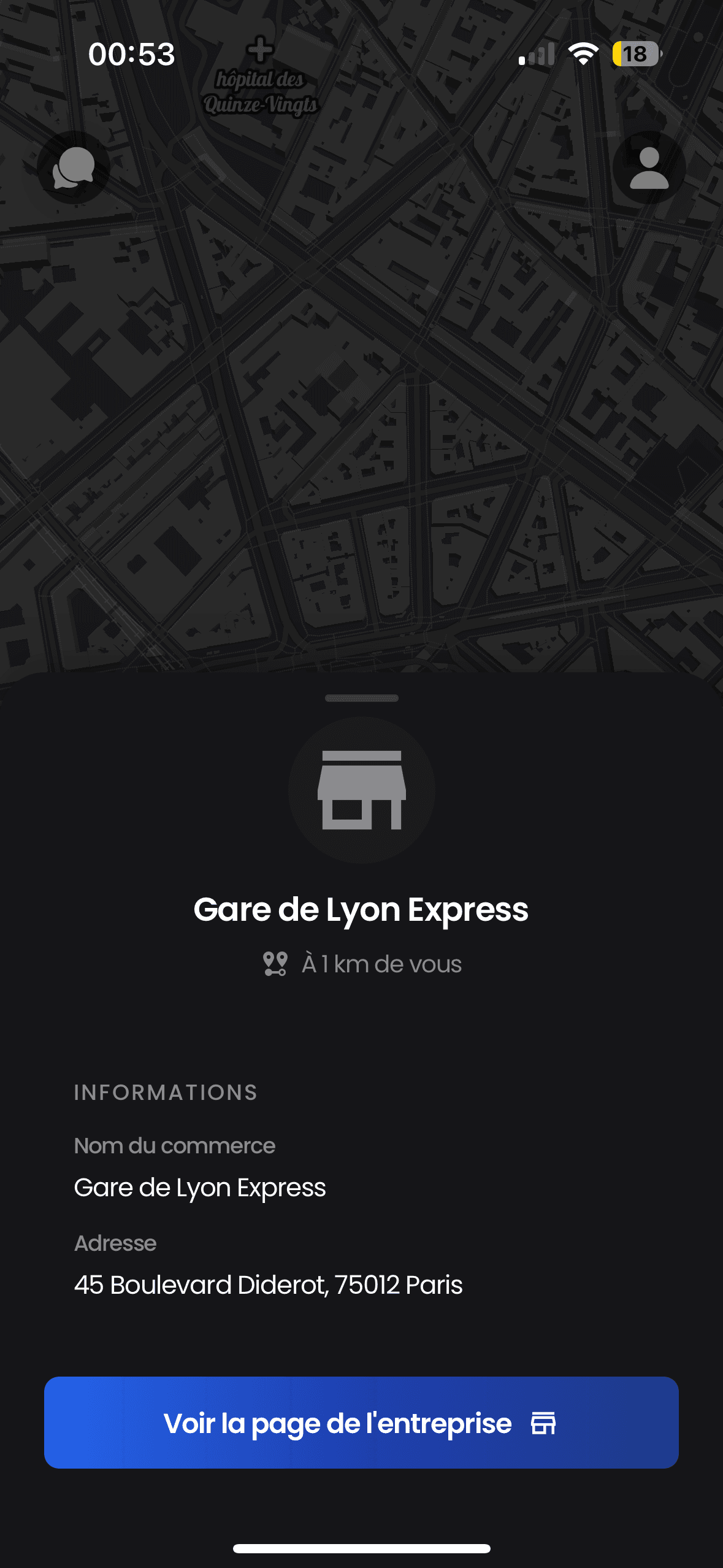Tap the address 45 Boulevard Diderot
This screenshot has width=723, height=1568.
coord(268,1284)
